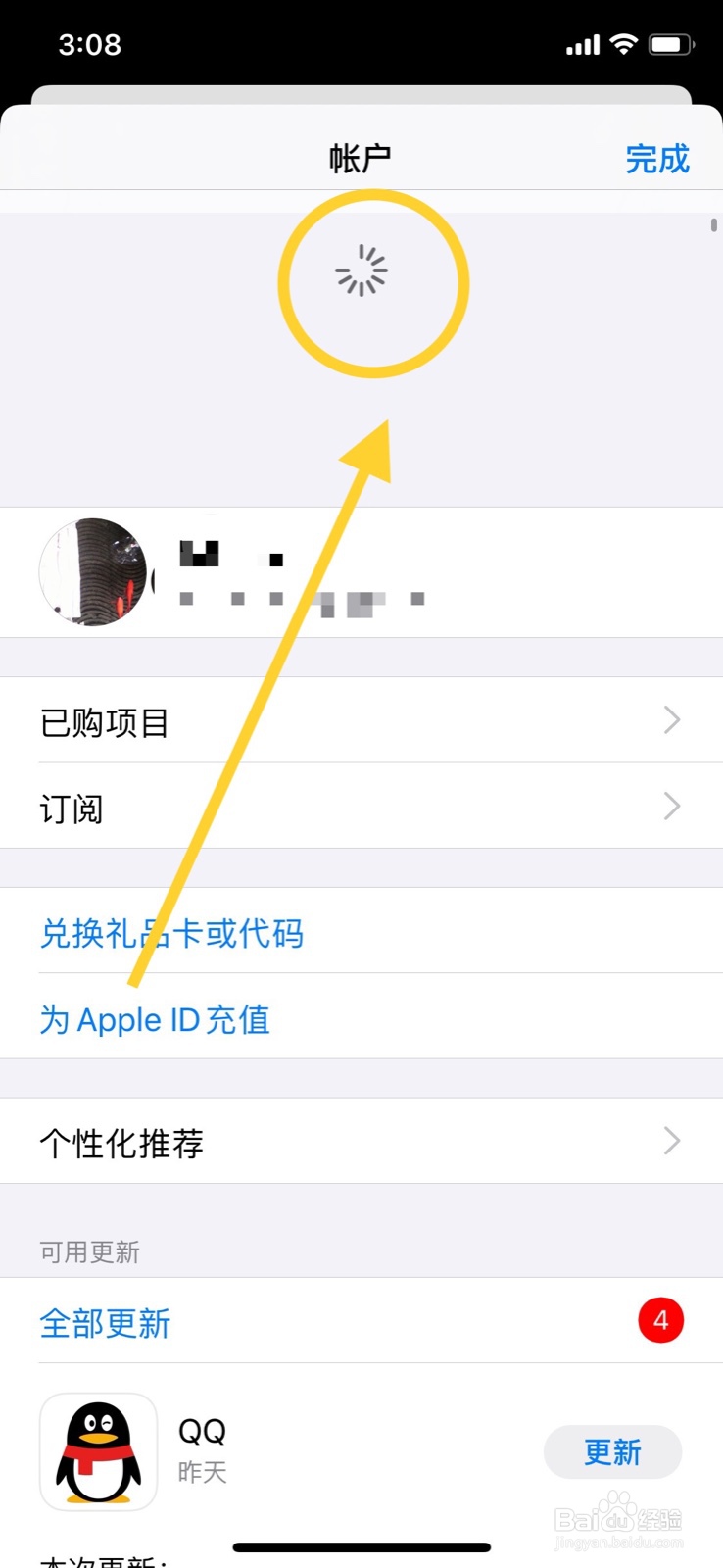Viewport: 723px width, 1568px height.
Task: Tap the home indicator bar at bottom
Action: (x=361, y=1546)
